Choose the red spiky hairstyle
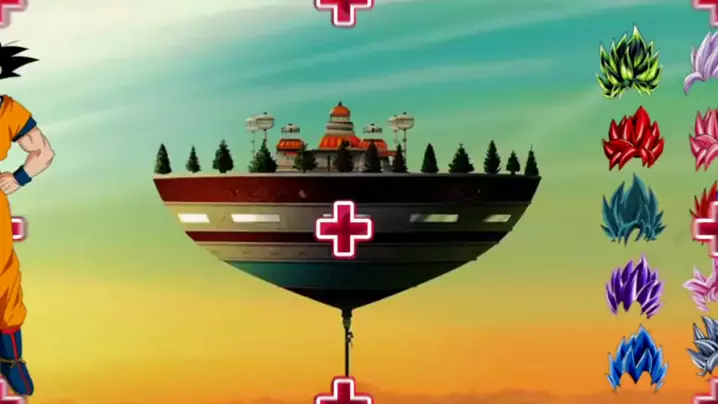Screen dimensions: 718x404 (x=633, y=138)
